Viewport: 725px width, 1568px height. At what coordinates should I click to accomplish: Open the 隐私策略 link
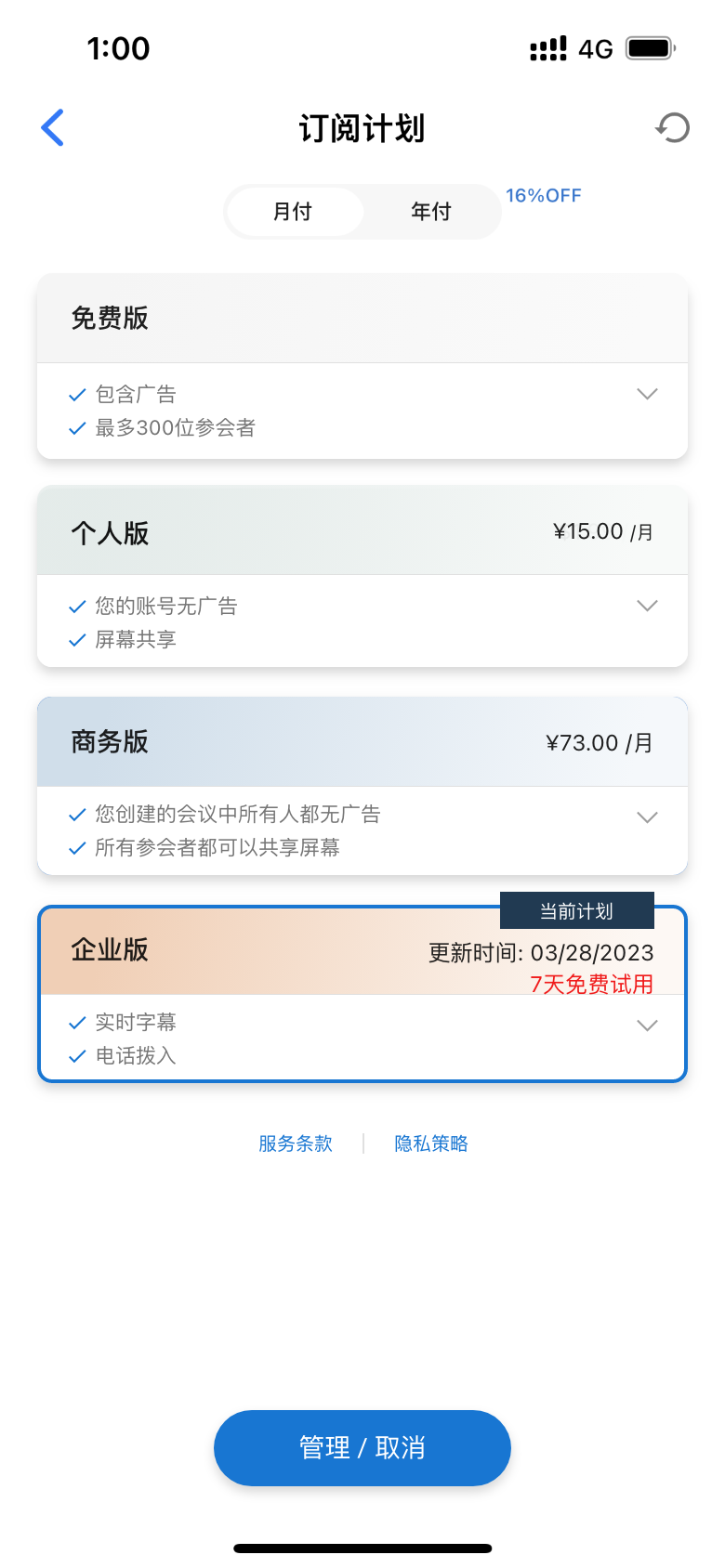point(431,1143)
